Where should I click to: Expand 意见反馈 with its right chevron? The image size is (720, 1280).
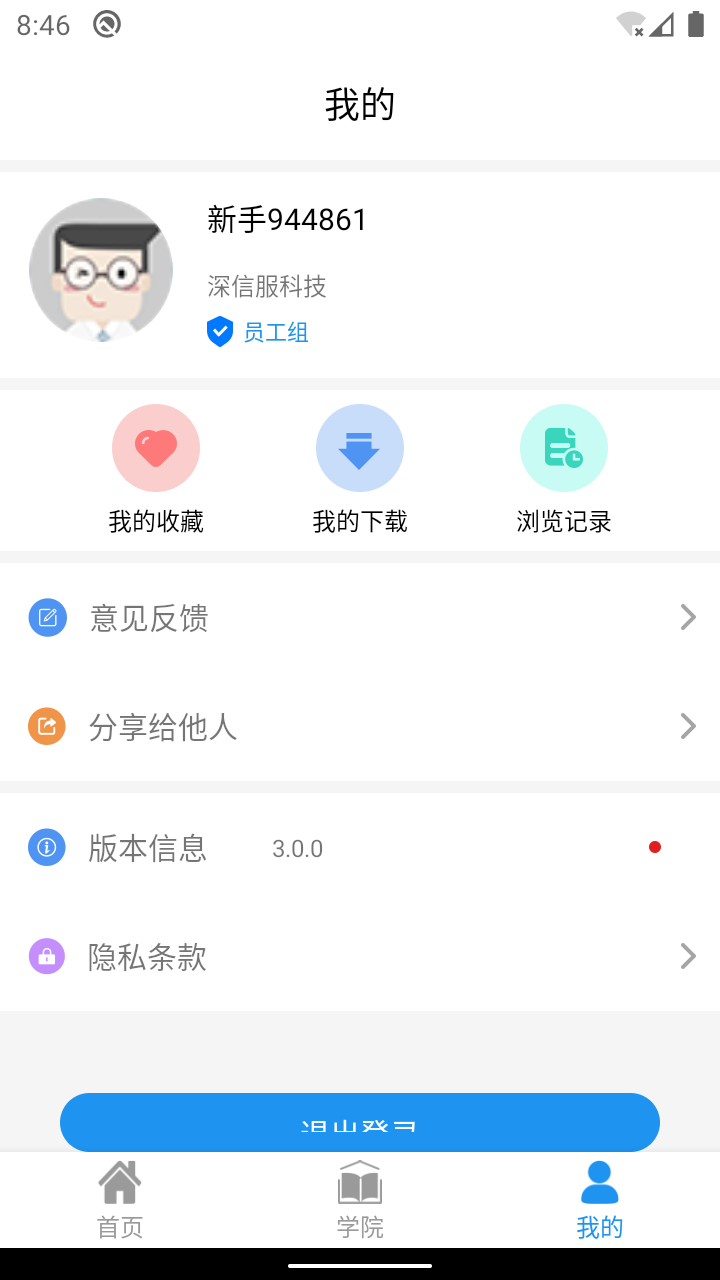[687, 617]
